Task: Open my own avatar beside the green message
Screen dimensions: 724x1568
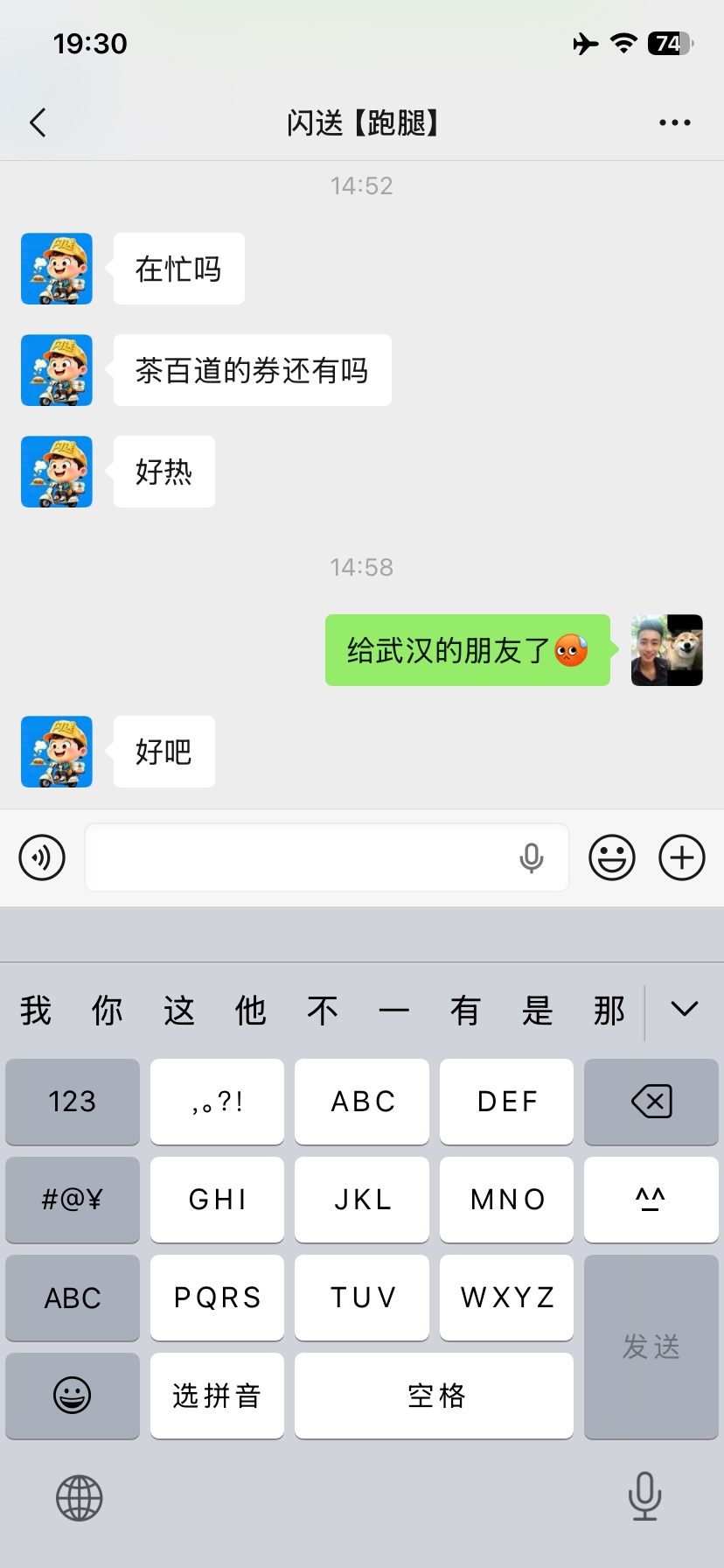Action: (667, 650)
